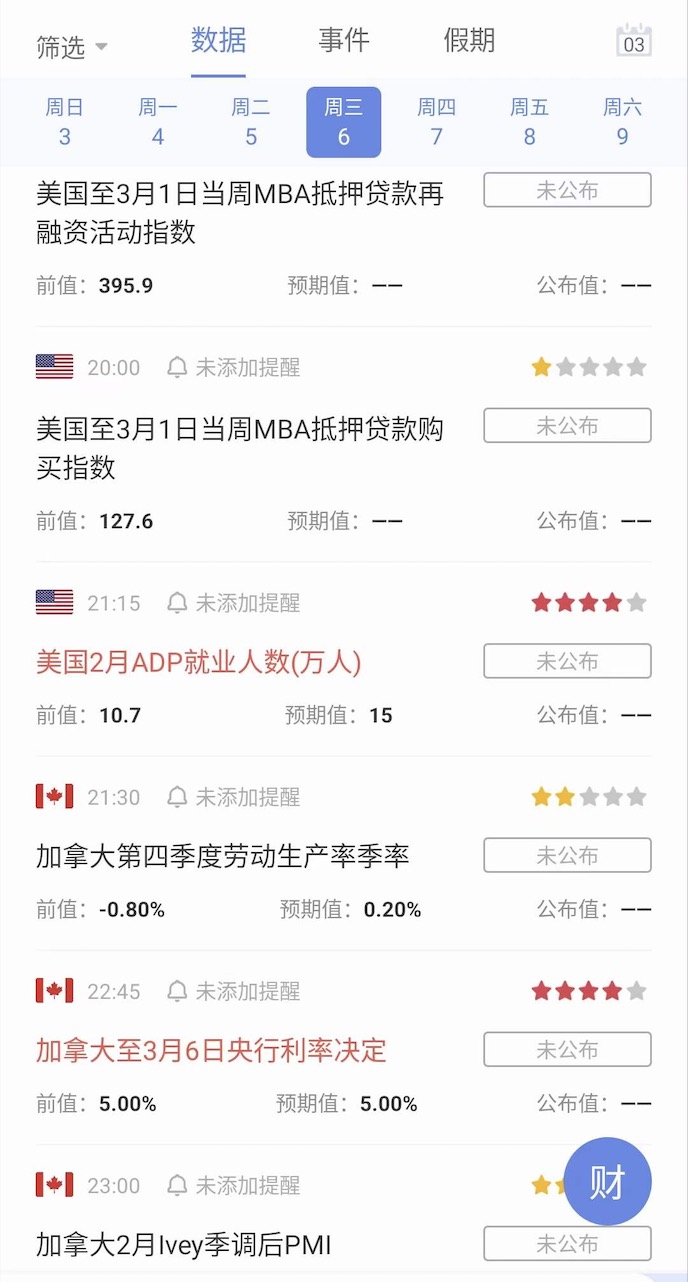Open 加拿大第四季度劳动生产率季率 details
Viewport: 688px width, 1282px height.
pyautogui.click(x=222, y=856)
